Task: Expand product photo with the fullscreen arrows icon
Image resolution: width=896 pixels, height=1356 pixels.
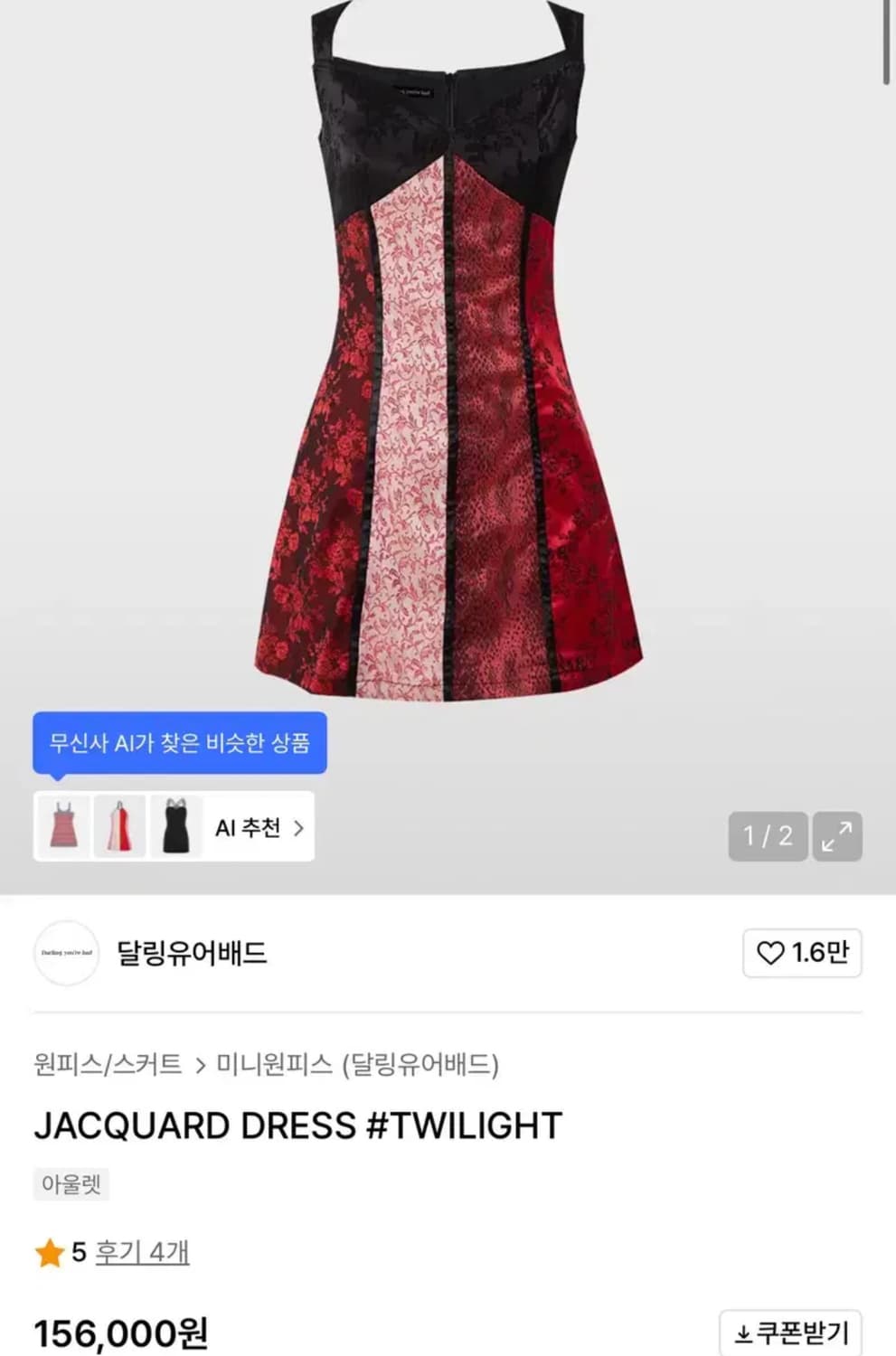Action: pos(839,837)
